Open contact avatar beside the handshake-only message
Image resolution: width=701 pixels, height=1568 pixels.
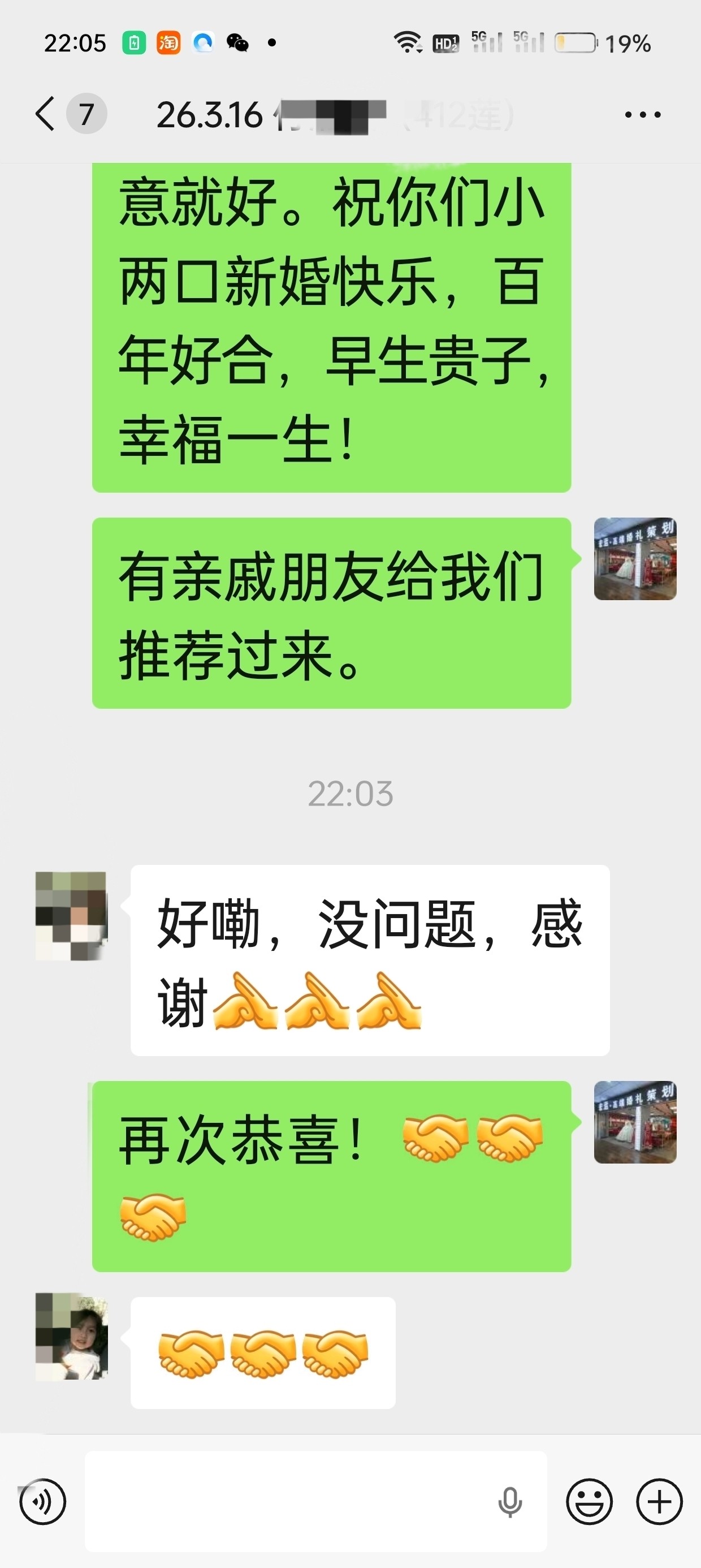coord(71,1336)
